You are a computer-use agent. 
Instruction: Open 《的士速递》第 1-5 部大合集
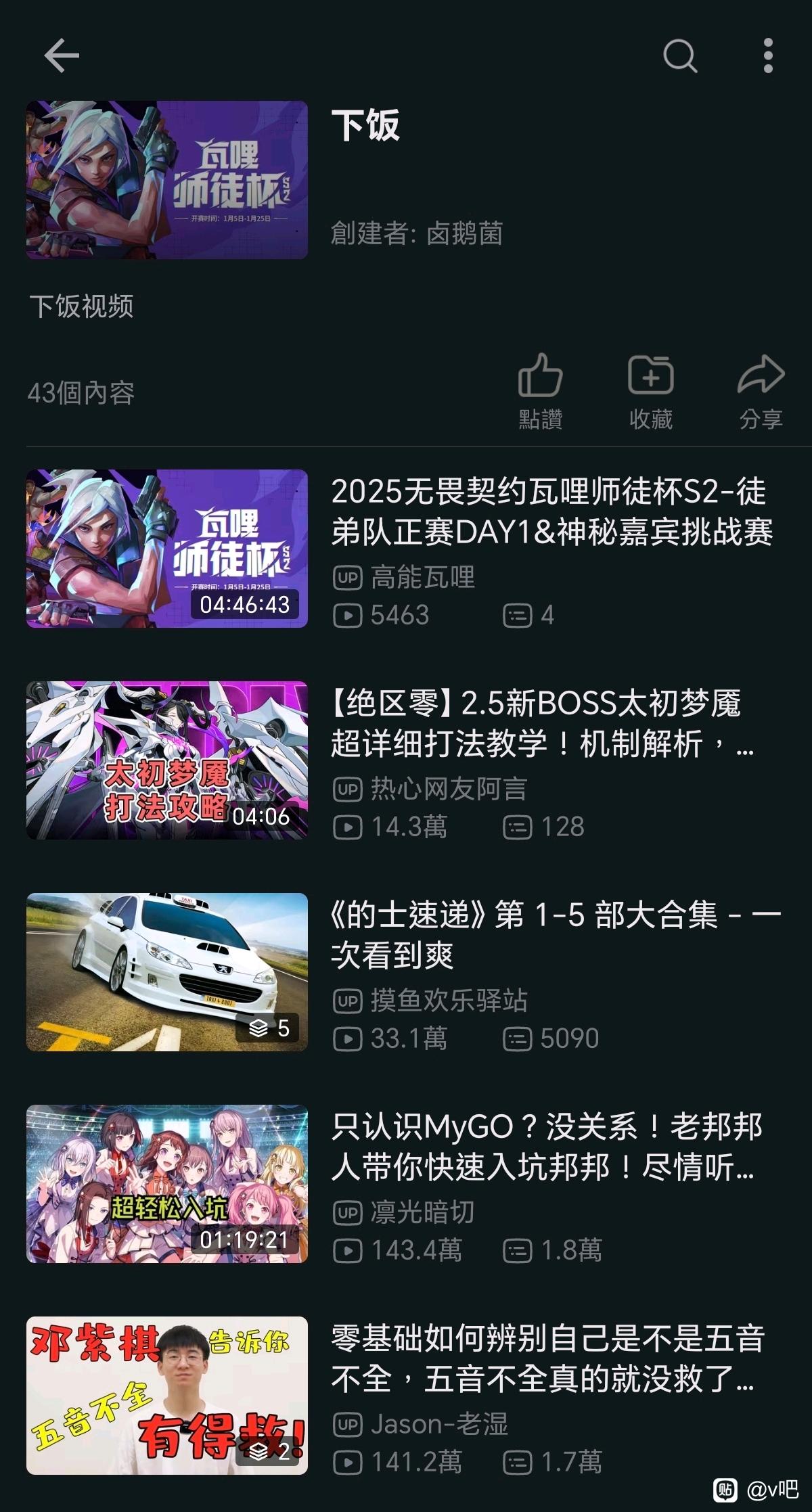(555, 935)
